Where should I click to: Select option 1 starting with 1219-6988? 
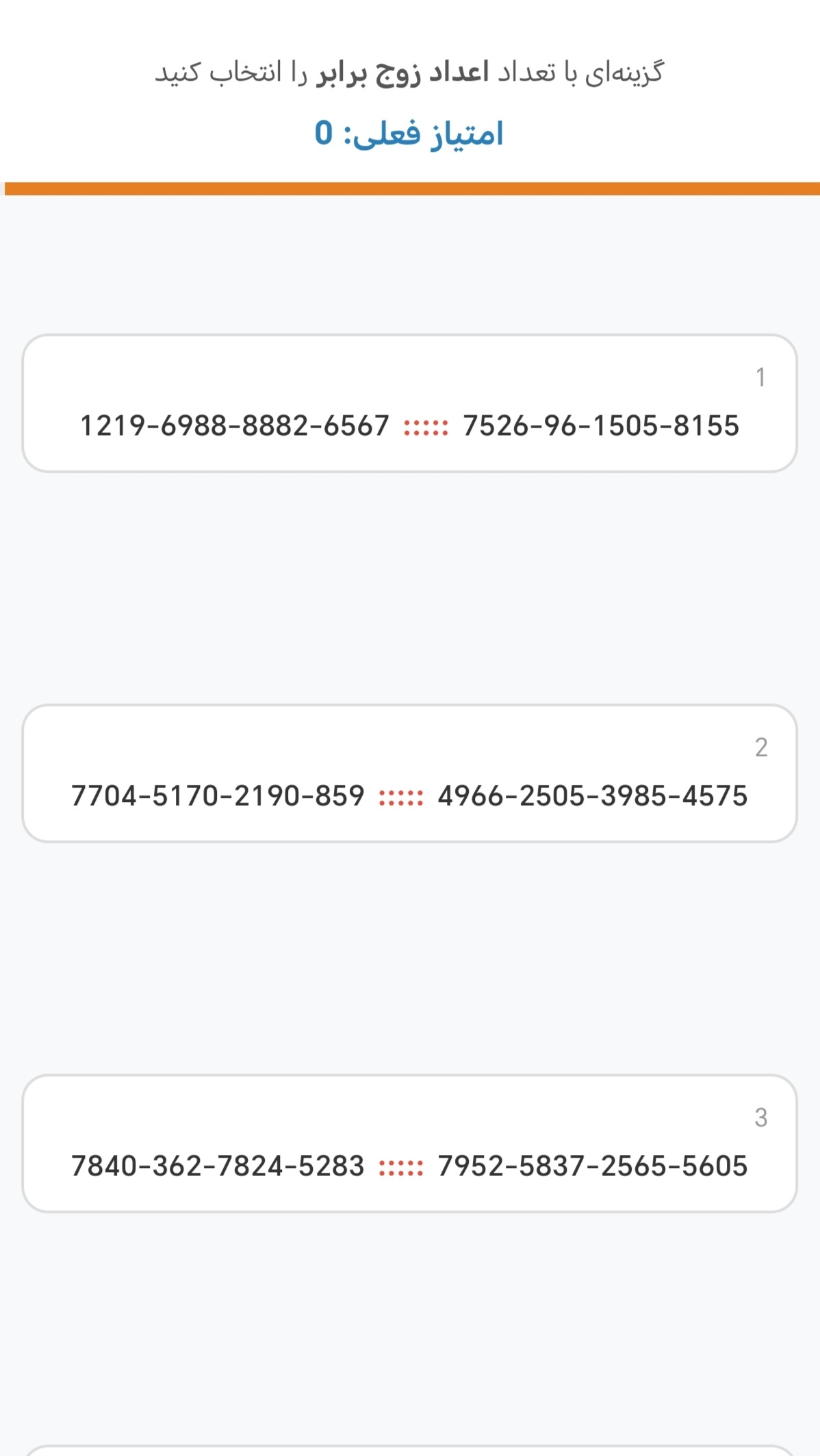[x=409, y=403]
